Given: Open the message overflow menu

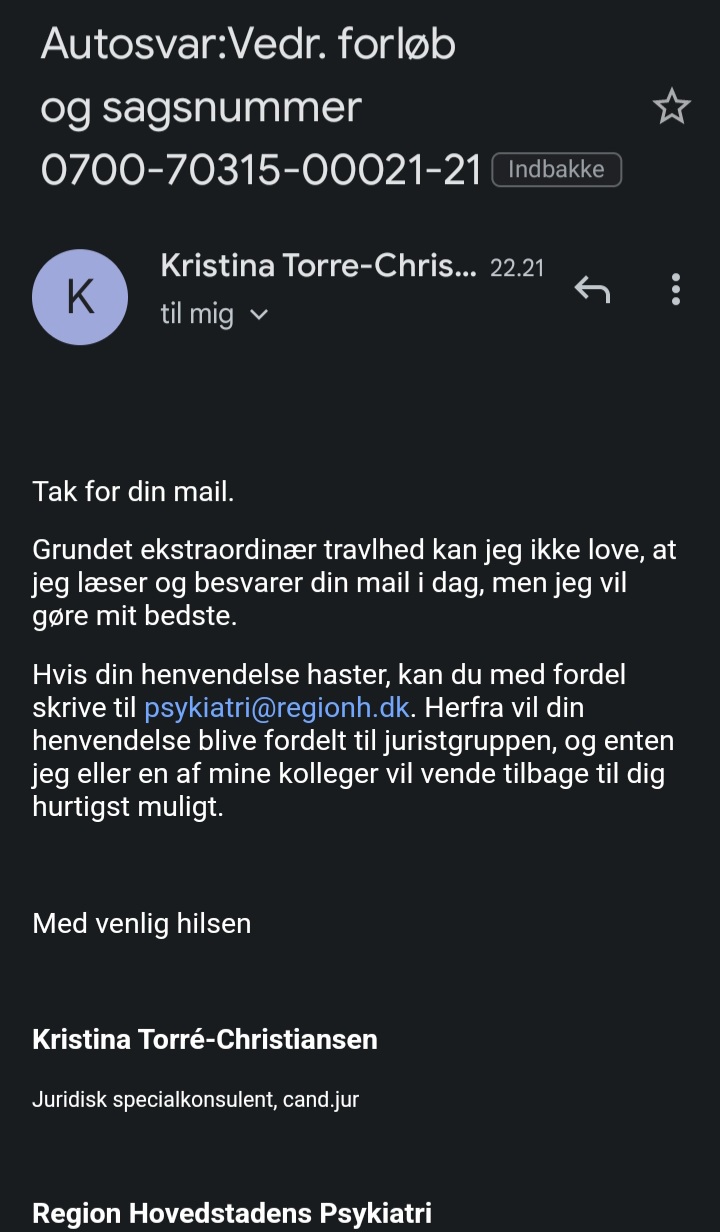Looking at the screenshot, I should pyautogui.click(x=676, y=289).
